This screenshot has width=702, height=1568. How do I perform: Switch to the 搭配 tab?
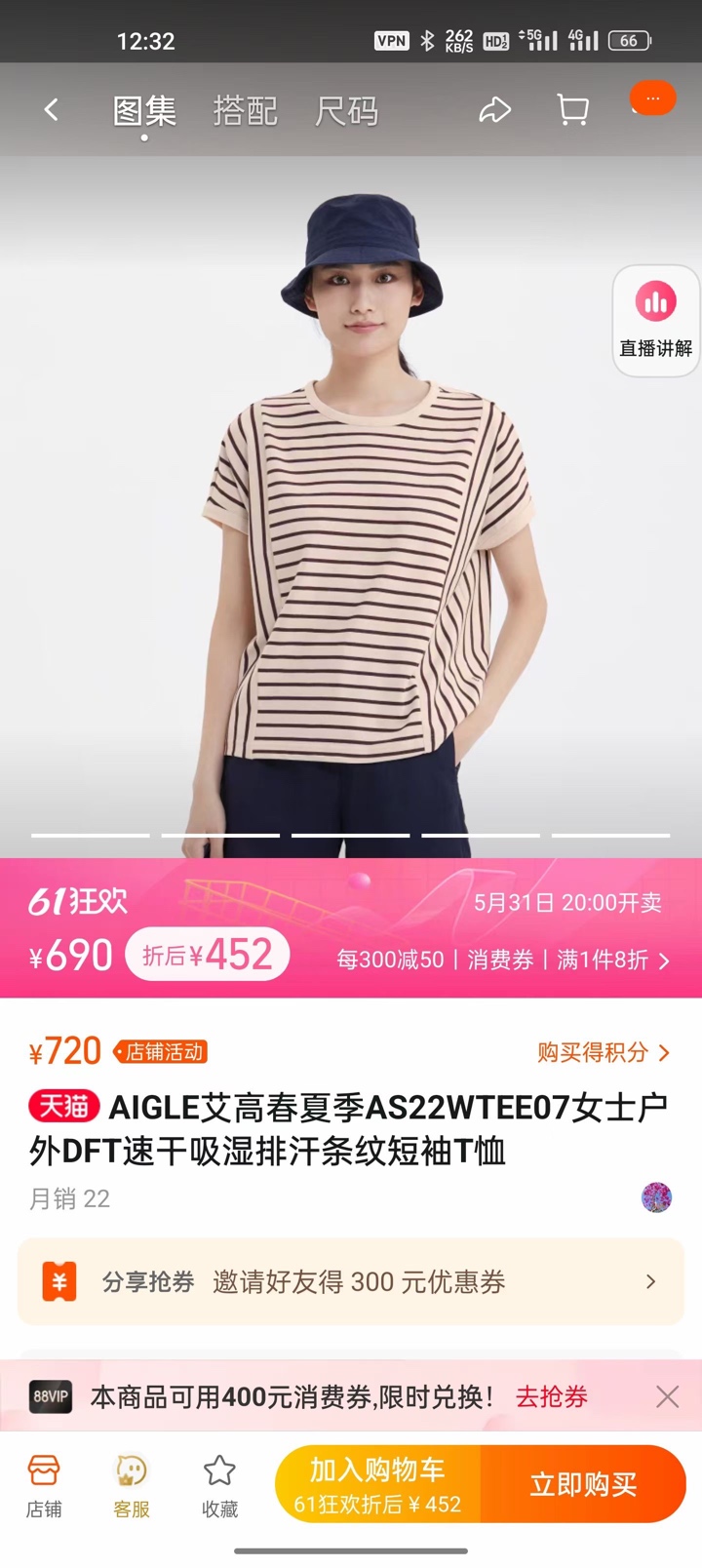pos(245,111)
